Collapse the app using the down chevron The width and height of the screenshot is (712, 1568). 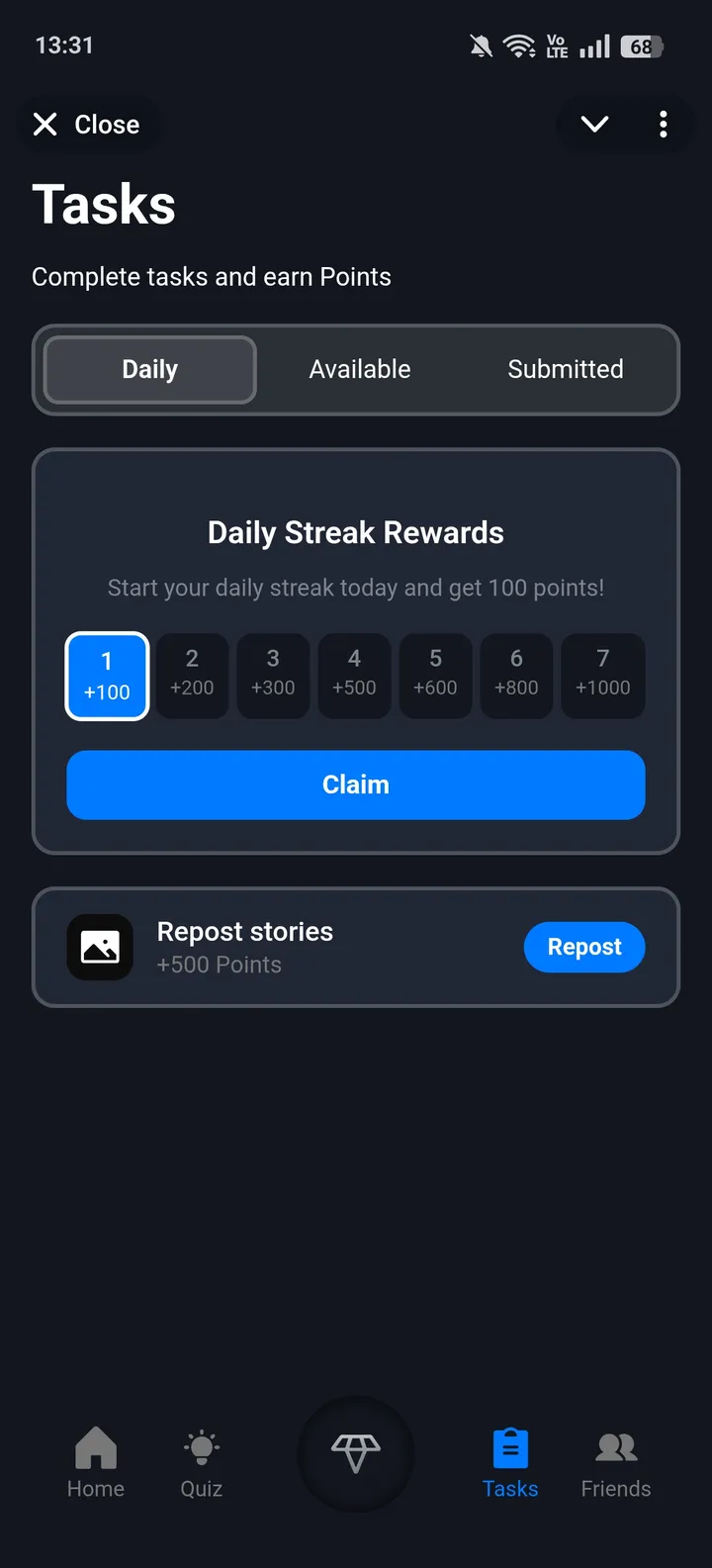(x=594, y=125)
